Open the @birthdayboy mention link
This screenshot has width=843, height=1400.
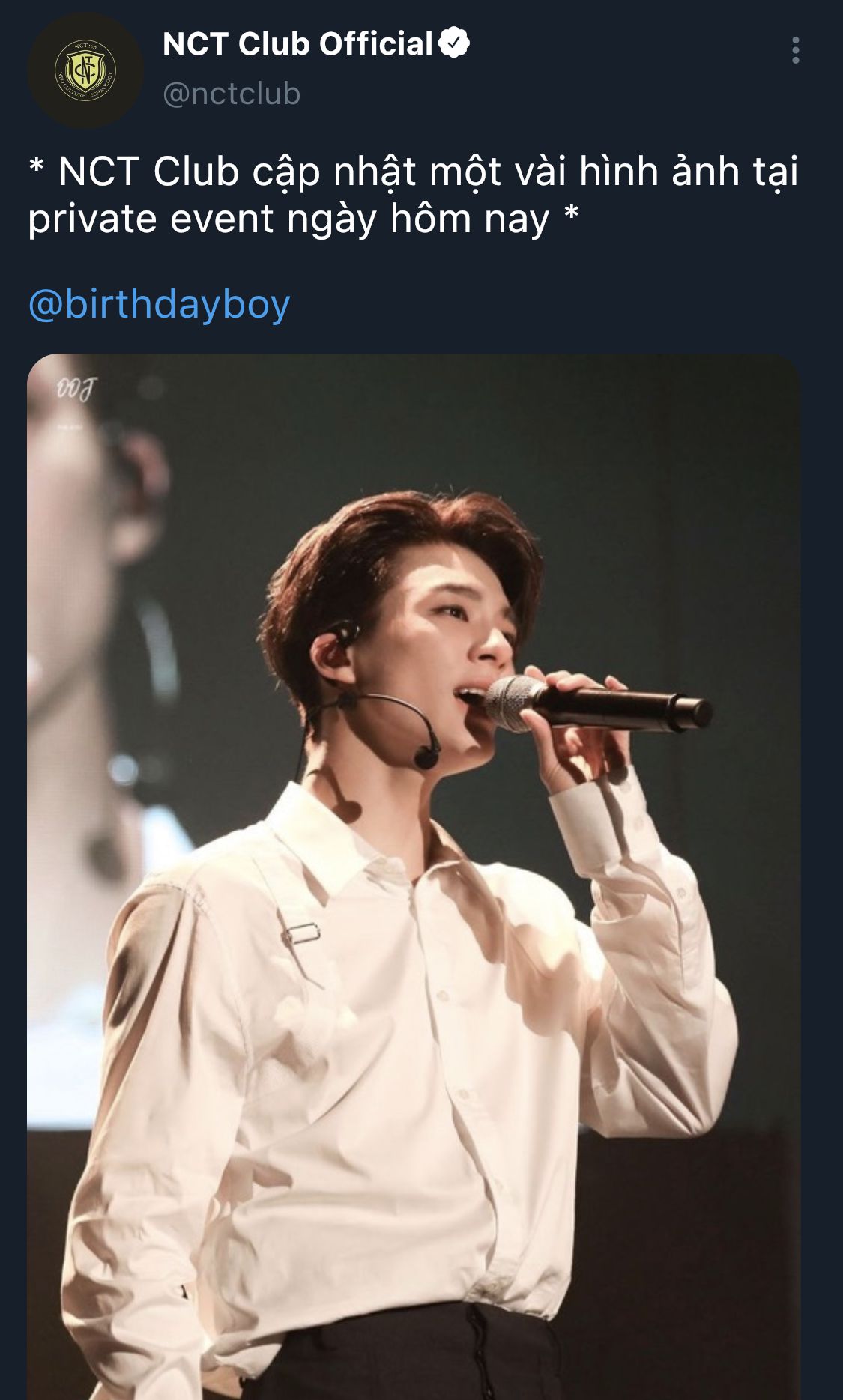click(159, 305)
